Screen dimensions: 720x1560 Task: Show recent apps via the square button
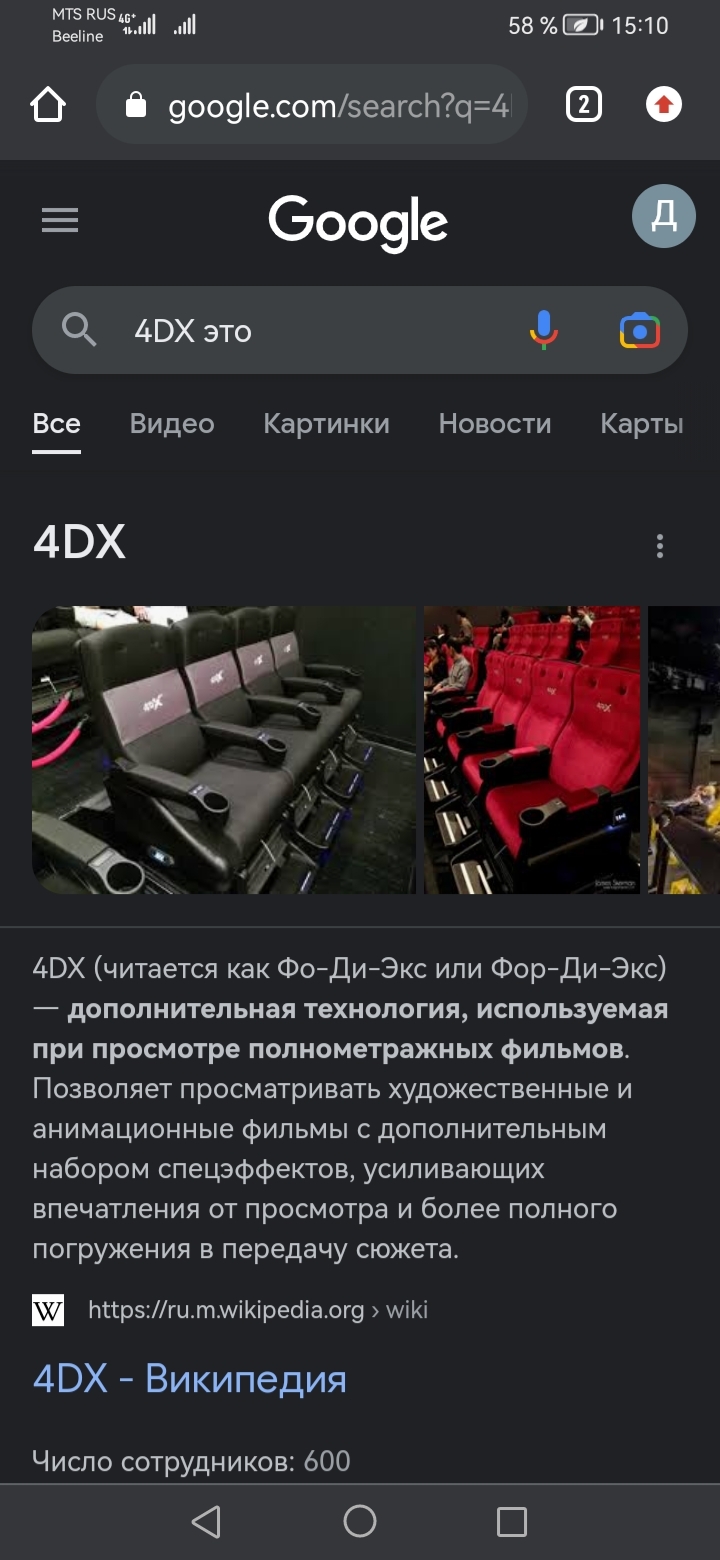pyautogui.click(x=512, y=1522)
